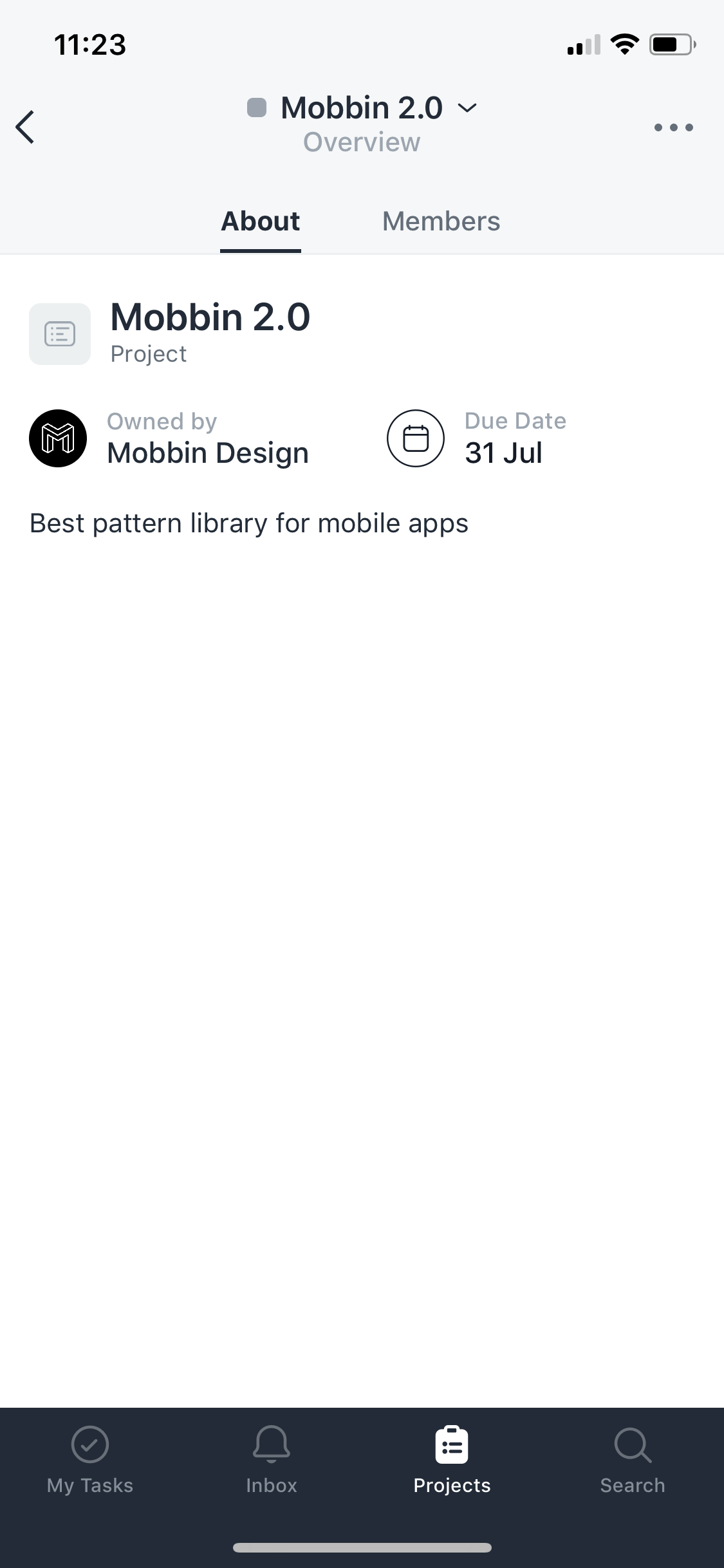Go back using the arrow icon
Screen dimensions: 724x1568
coord(25,127)
